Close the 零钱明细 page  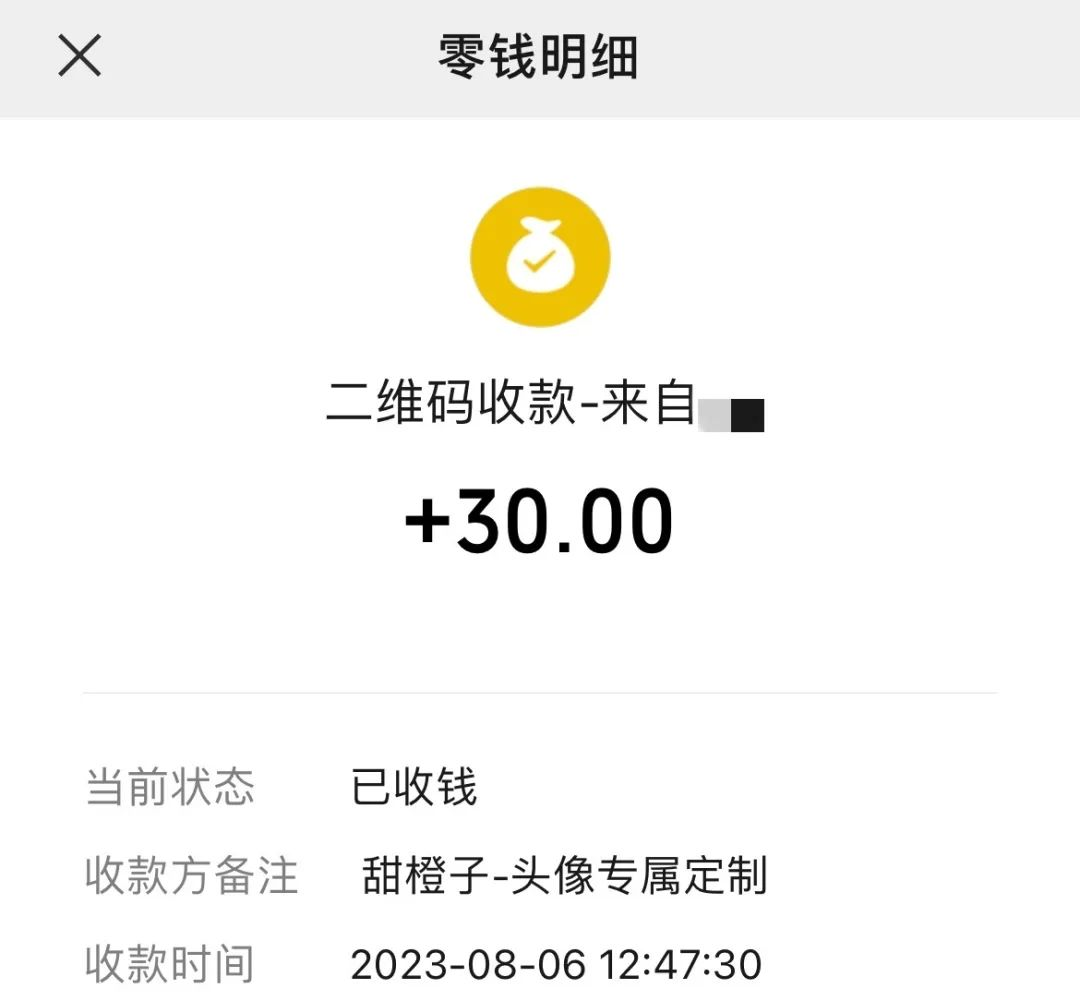coord(80,55)
